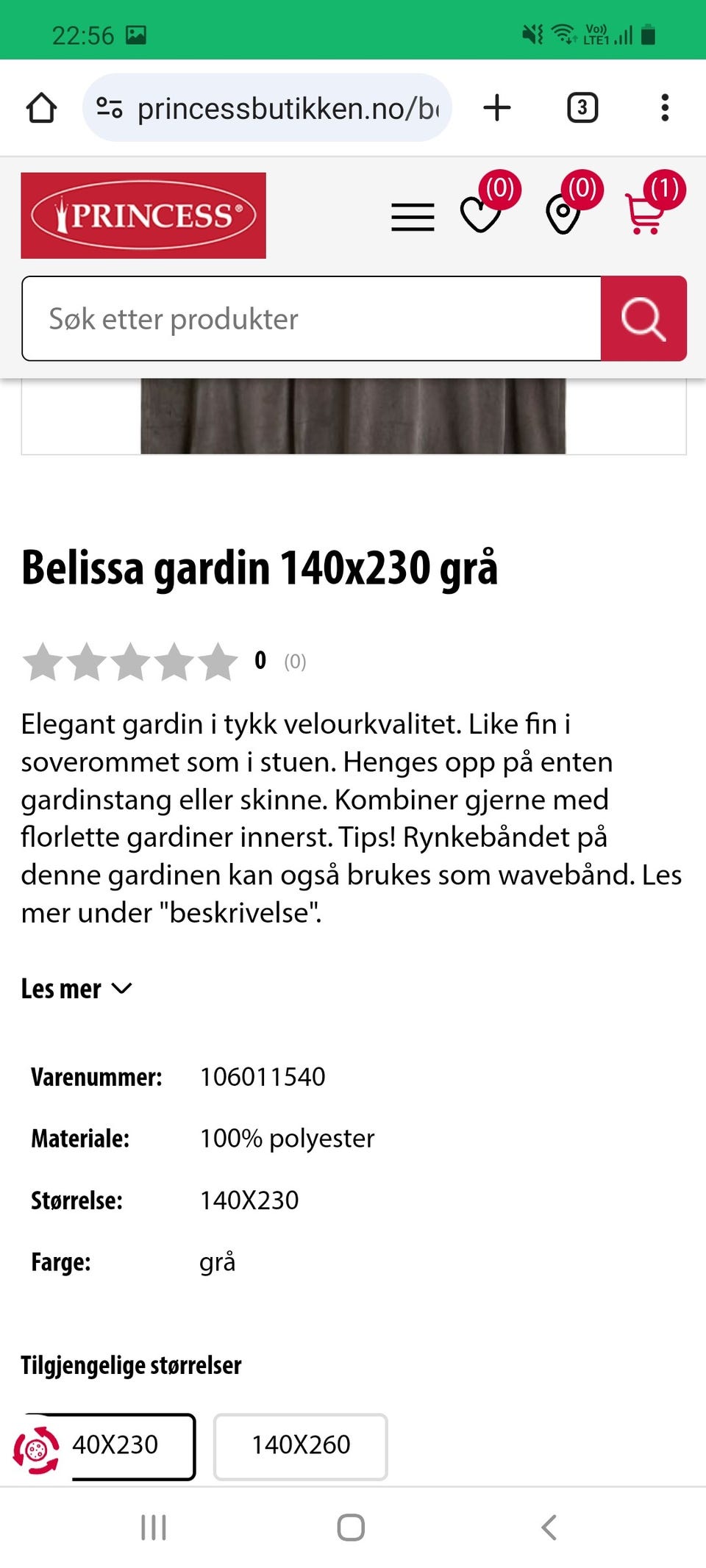Click the Princess logo
The image size is (706, 1568).
pyautogui.click(x=143, y=215)
